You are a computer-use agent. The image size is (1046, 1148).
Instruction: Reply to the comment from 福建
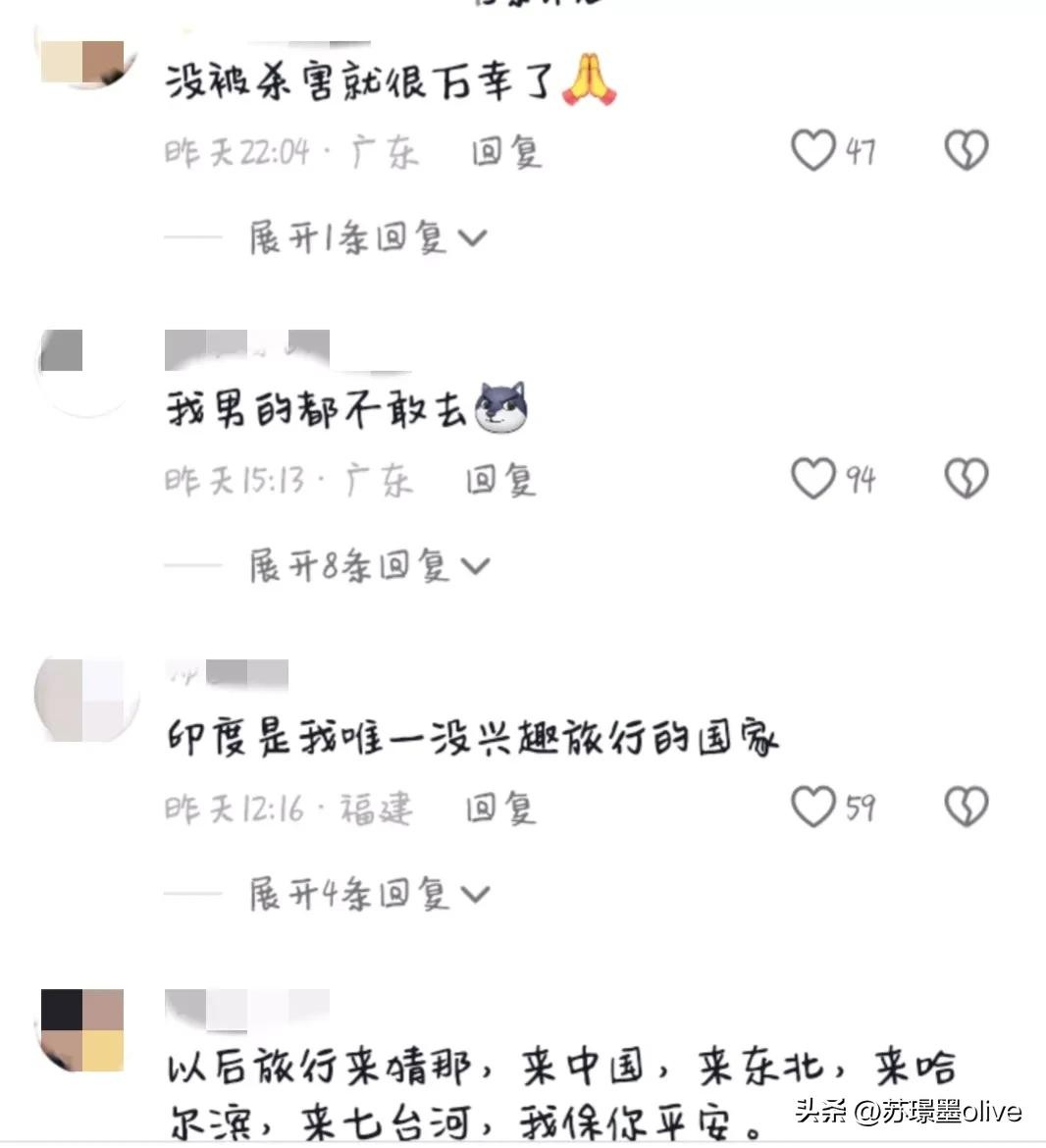click(500, 808)
